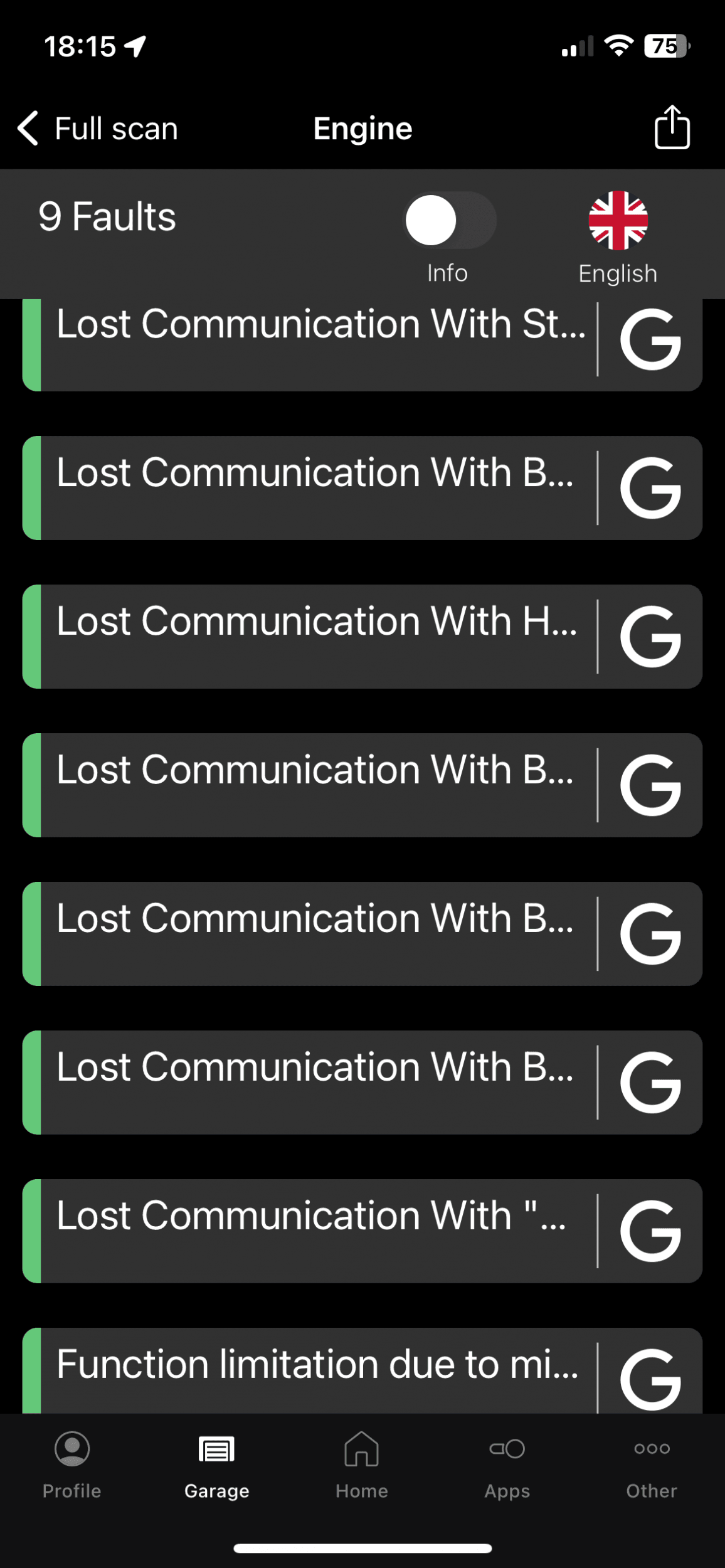Google search the Function limitation fault
Screen dimensions: 725x1568
650,1377
